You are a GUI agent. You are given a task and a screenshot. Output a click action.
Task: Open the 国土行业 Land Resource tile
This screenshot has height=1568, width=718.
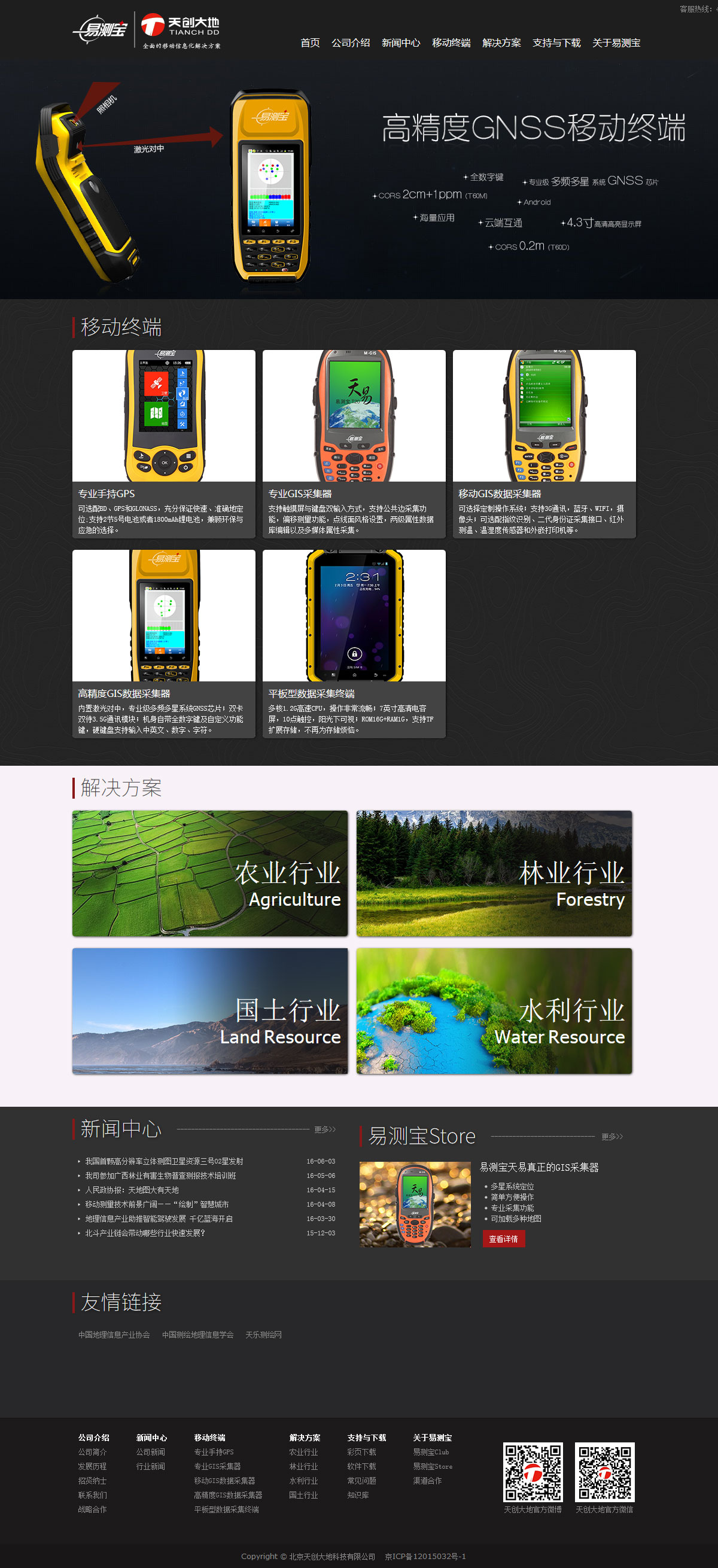coord(209,1010)
